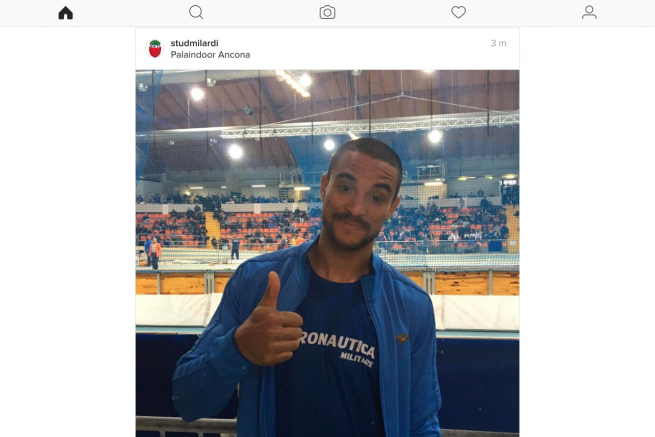Open the Palaindoor Ancona location

pos(210,55)
